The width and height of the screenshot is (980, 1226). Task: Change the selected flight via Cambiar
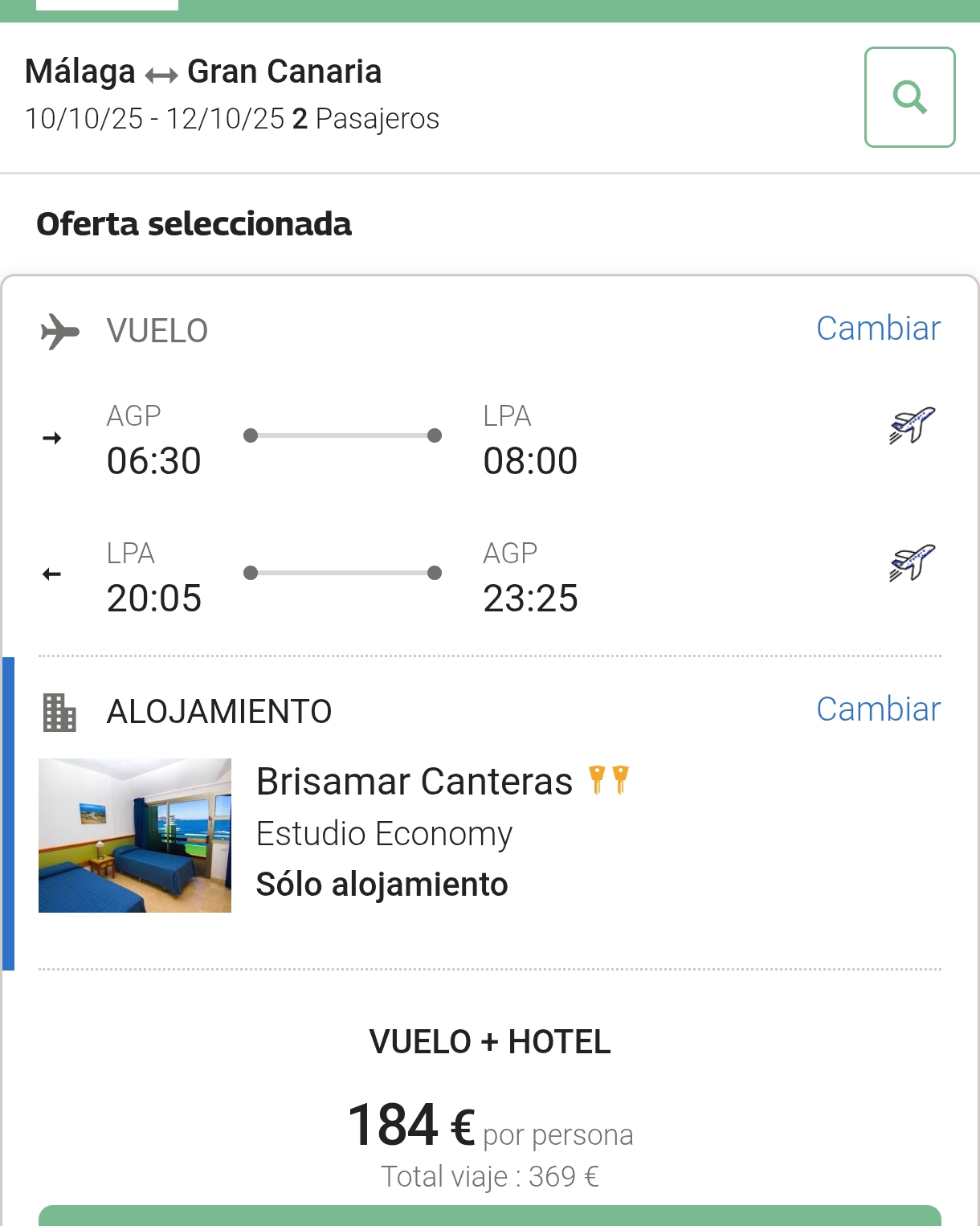click(878, 329)
